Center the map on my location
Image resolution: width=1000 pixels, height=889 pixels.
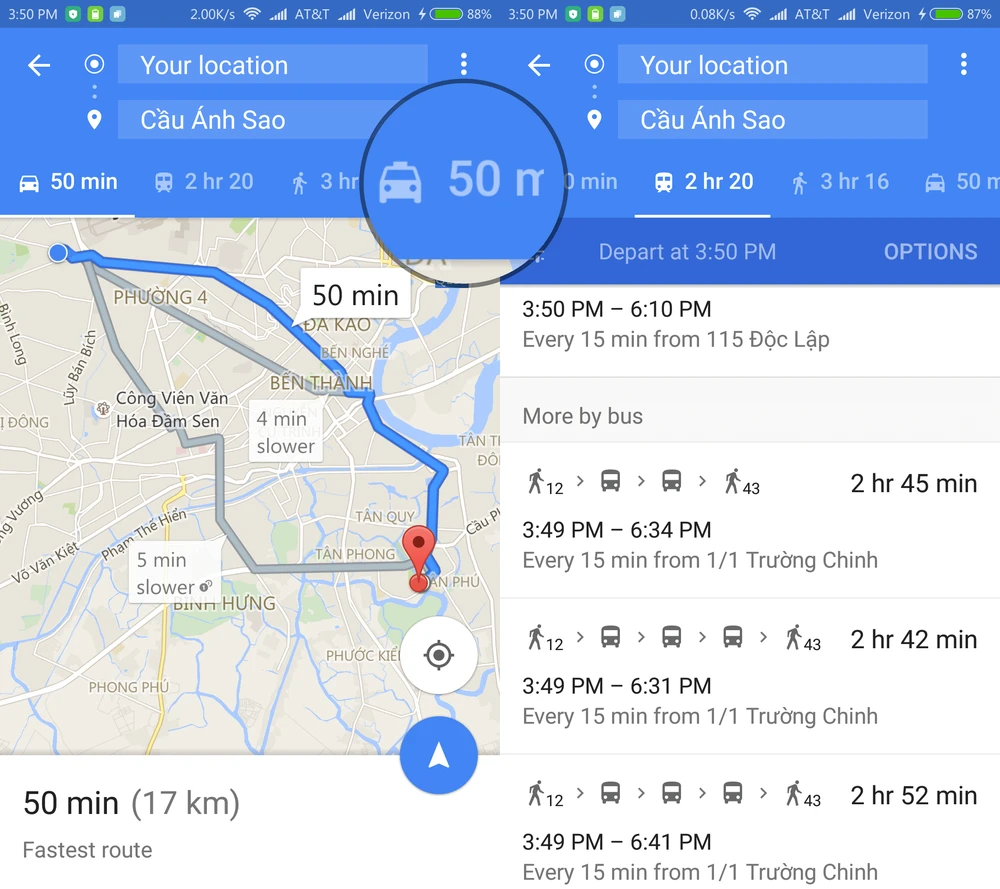point(438,656)
